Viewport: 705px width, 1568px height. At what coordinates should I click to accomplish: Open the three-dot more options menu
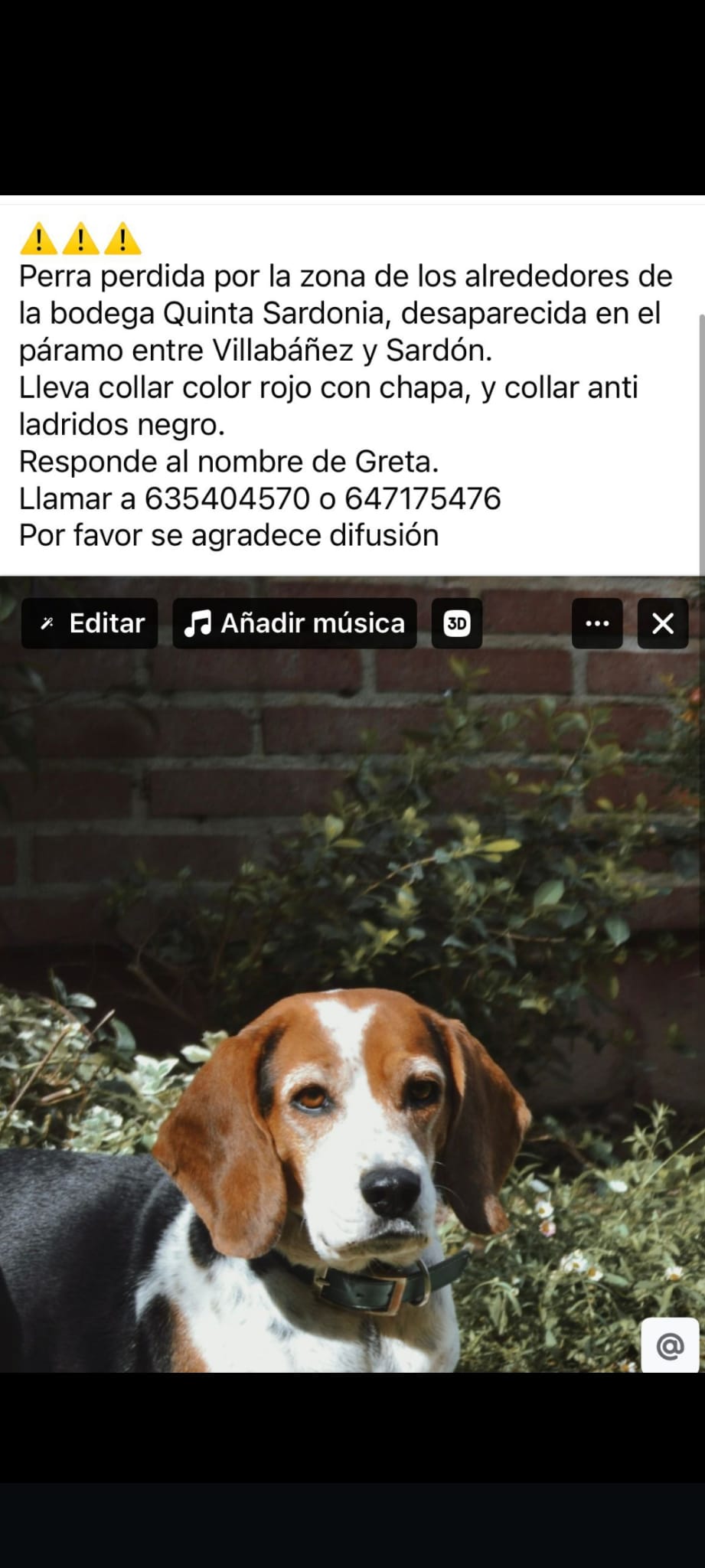[597, 623]
